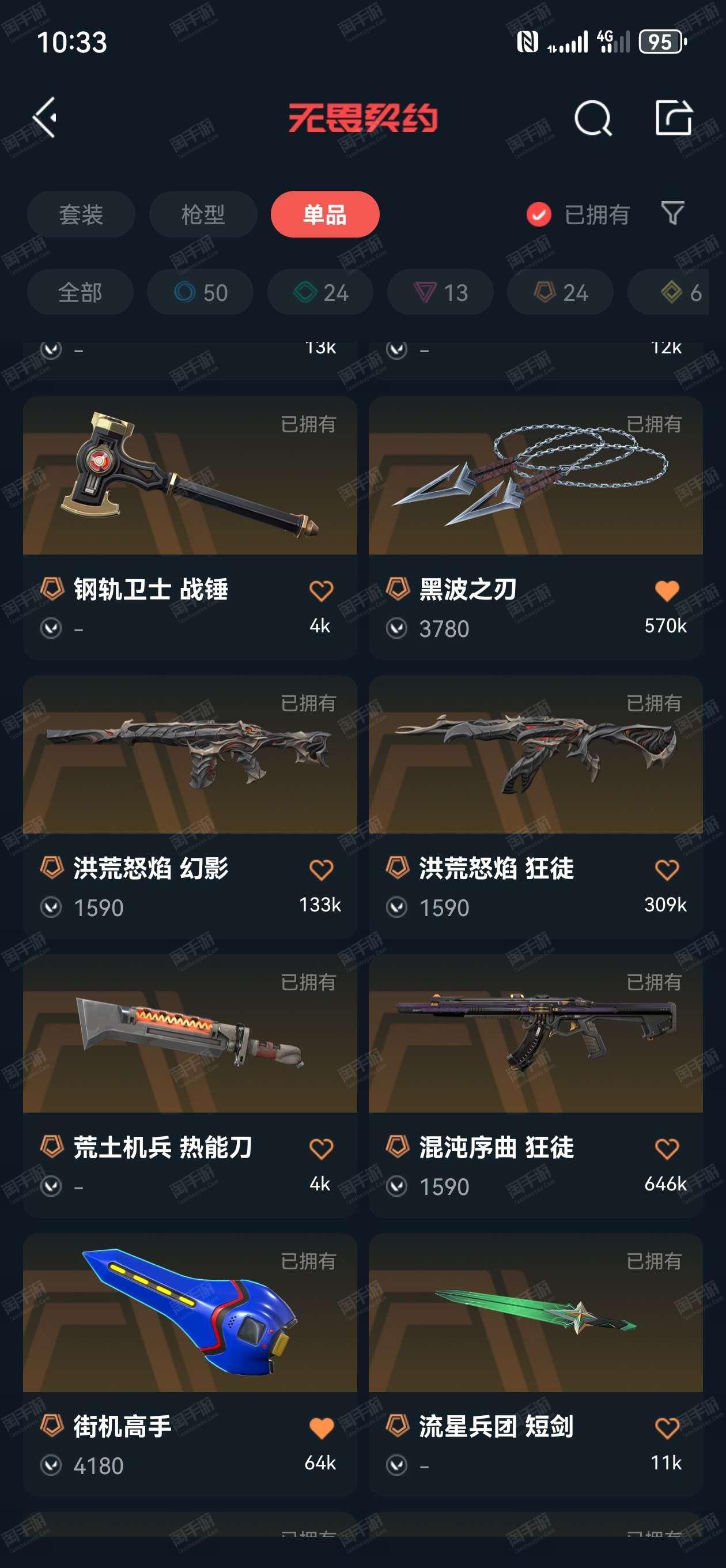Filter by the purple tier chip 13
This screenshot has width=726, height=1568.
(441, 293)
